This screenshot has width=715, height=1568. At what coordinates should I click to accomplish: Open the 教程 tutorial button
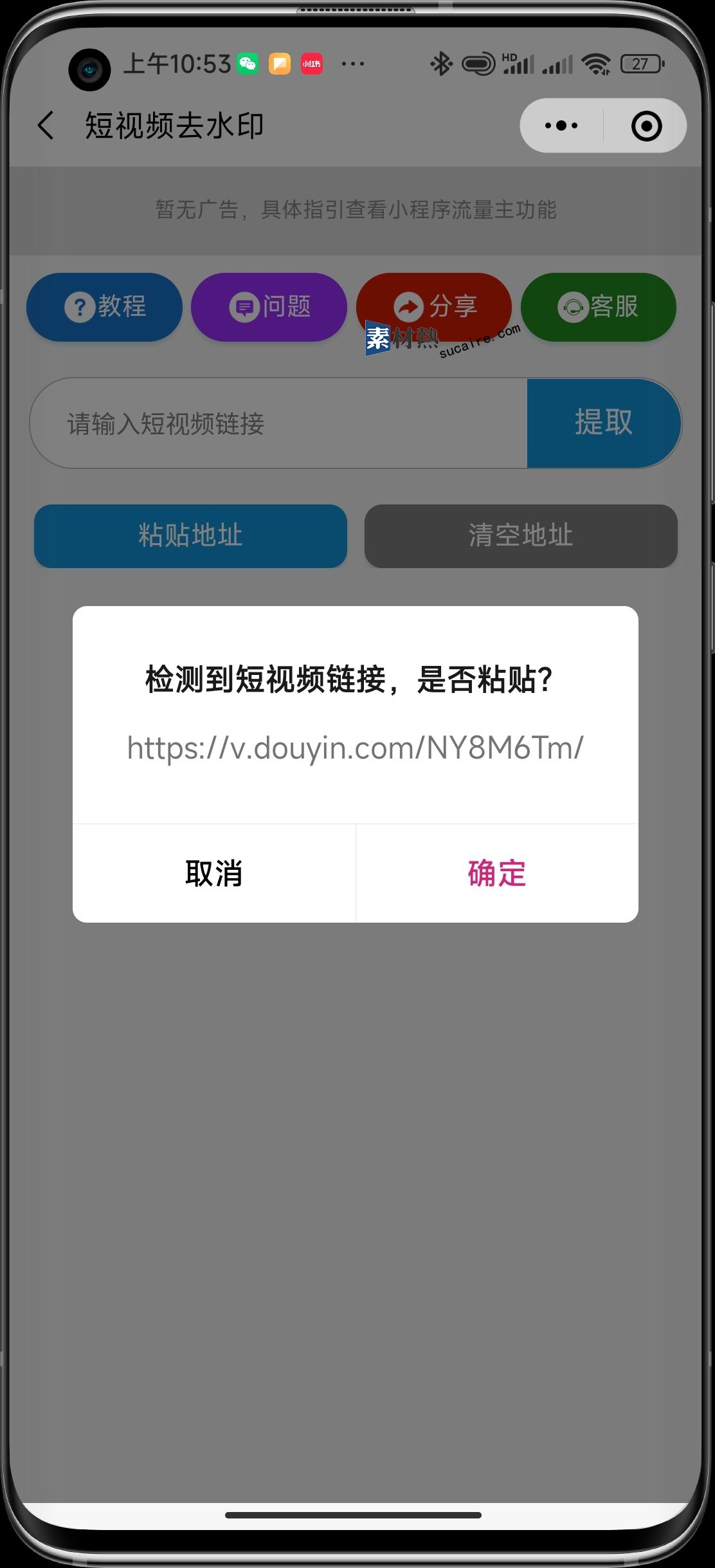[x=105, y=307]
